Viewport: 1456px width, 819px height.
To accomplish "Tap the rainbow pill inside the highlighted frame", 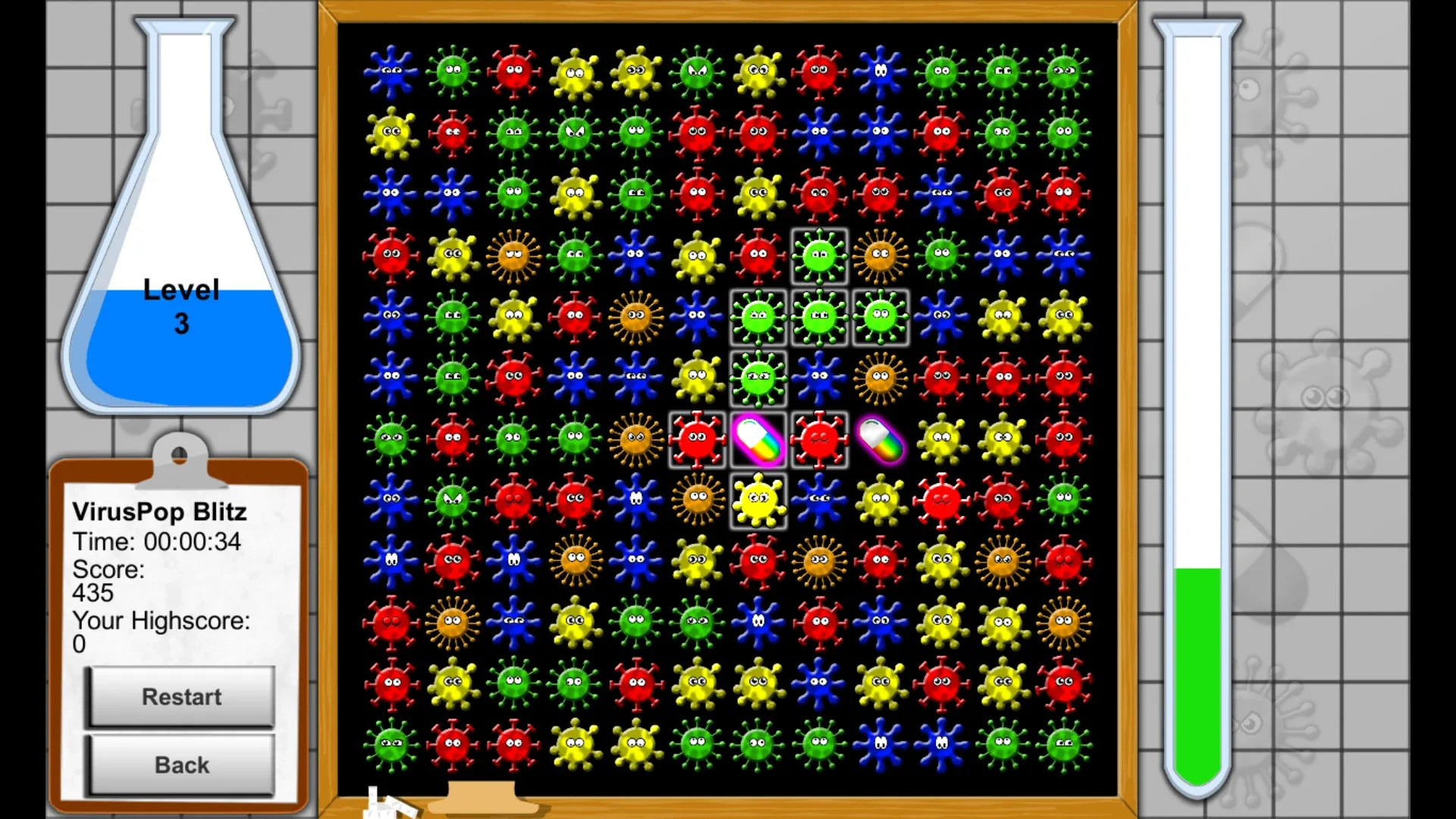I will click(x=758, y=439).
